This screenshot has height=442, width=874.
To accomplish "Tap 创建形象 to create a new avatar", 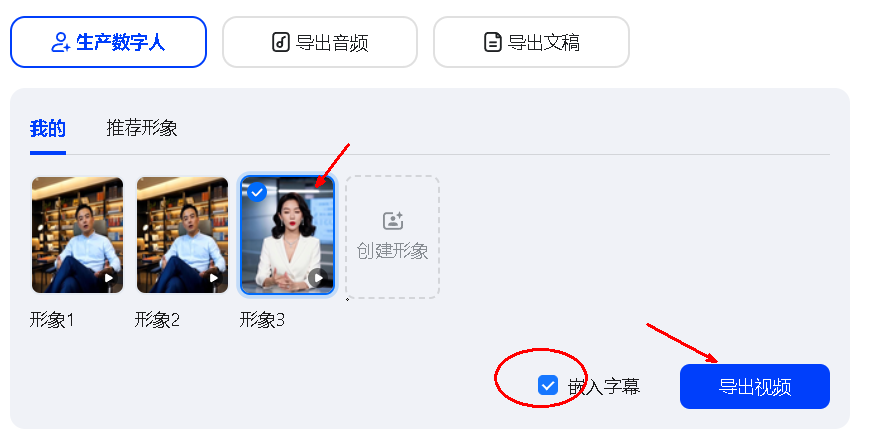I will (392, 237).
